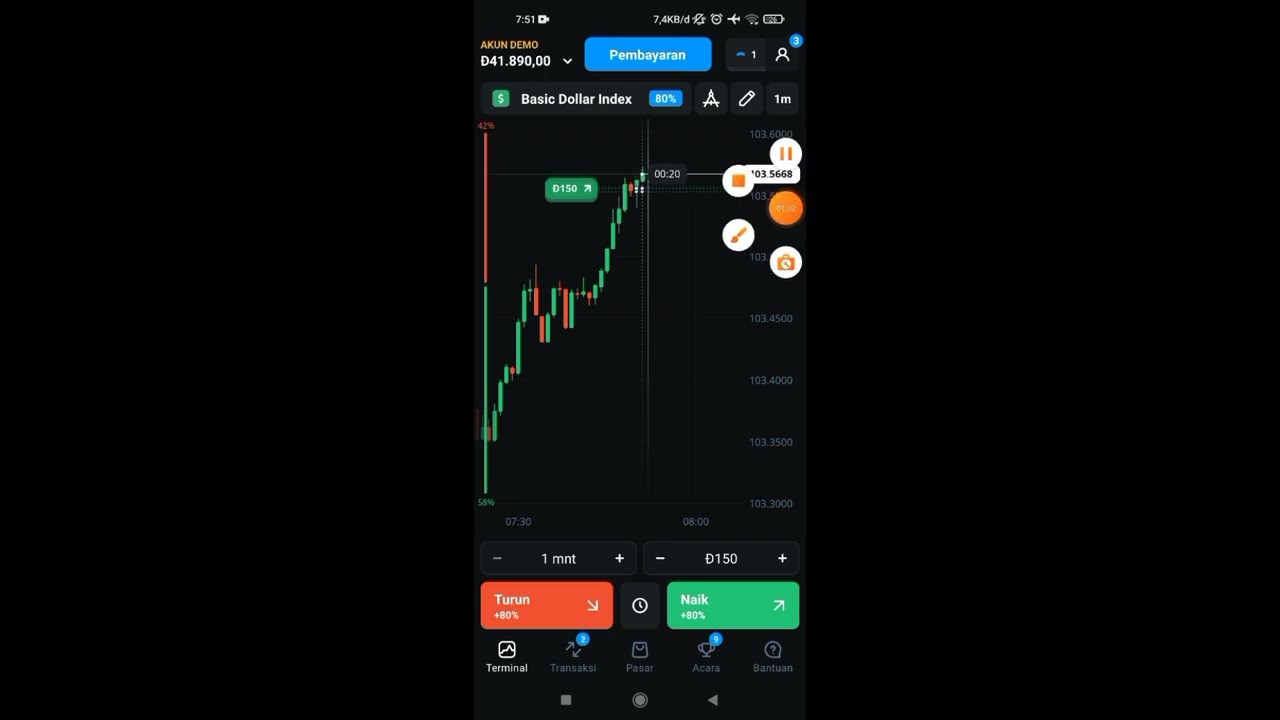
Task: Switch to the Acara tab
Action: (x=706, y=656)
